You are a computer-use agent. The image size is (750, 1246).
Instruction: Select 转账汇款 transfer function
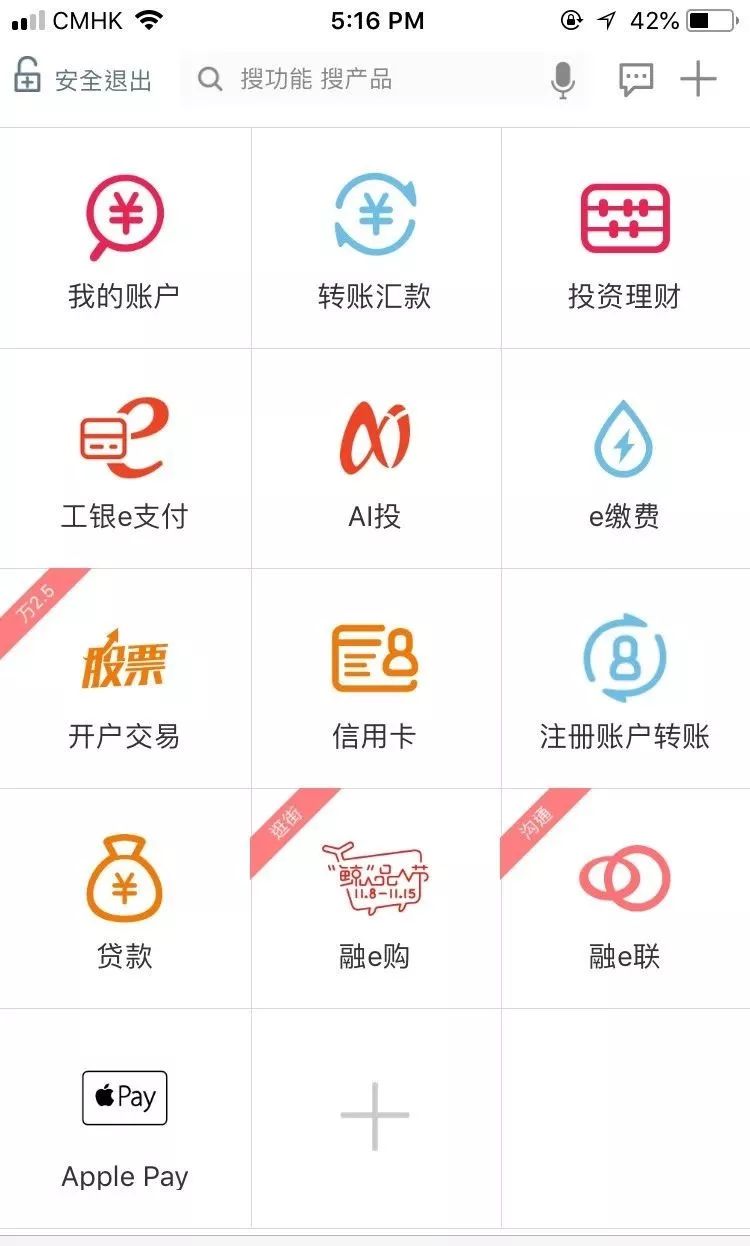(375, 237)
